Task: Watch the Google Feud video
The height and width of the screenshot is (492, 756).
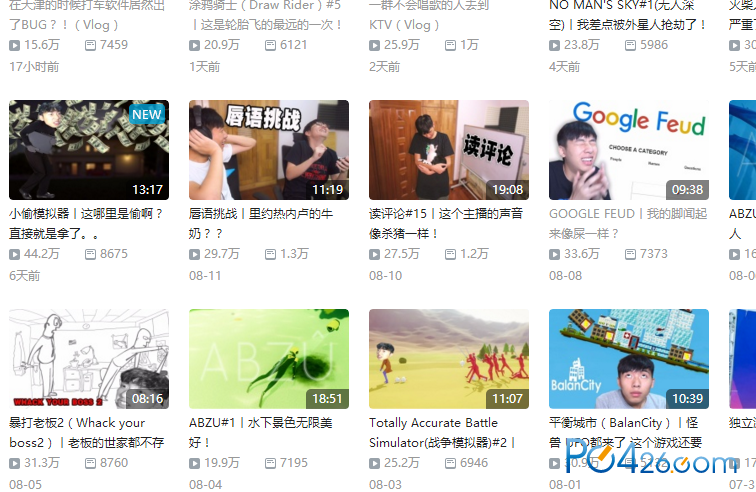Action: point(628,149)
